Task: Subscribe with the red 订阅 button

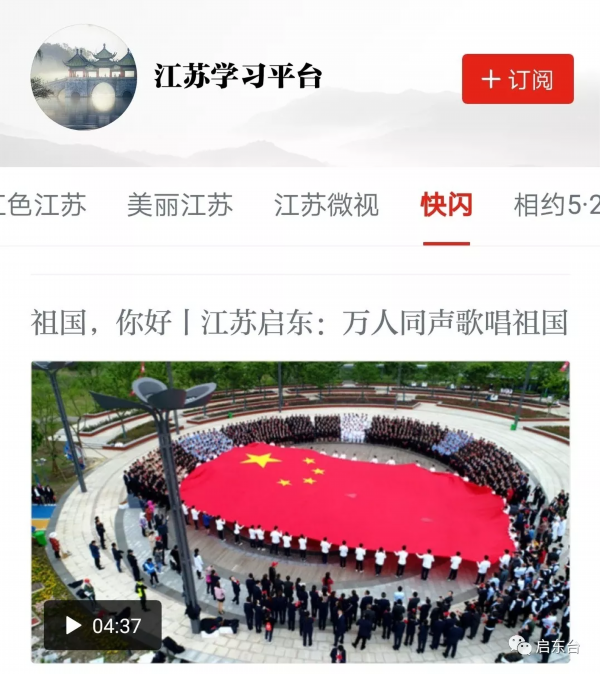Action: (x=517, y=79)
